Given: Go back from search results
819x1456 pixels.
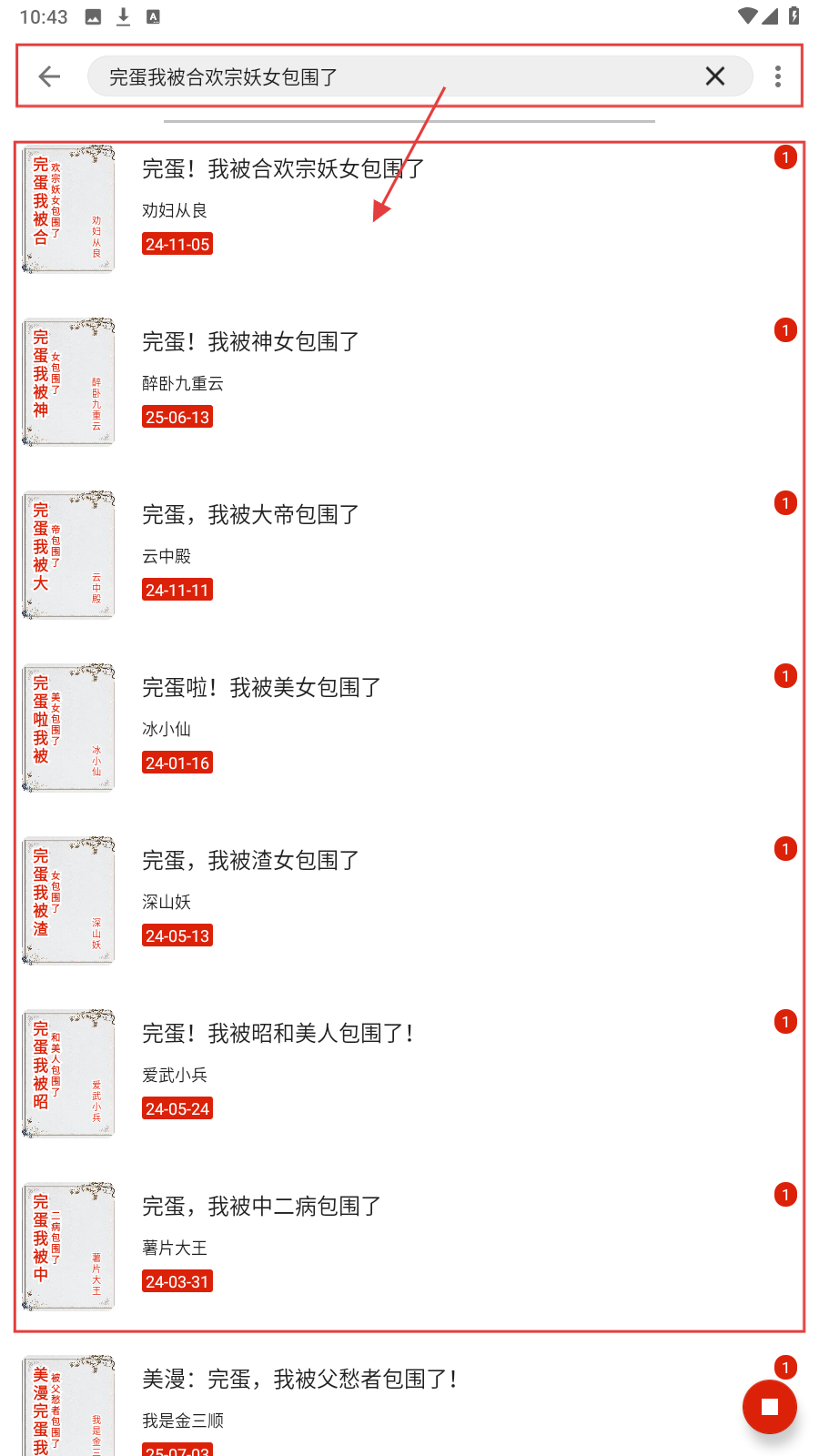Looking at the screenshot, I should [x=50, y=76].
